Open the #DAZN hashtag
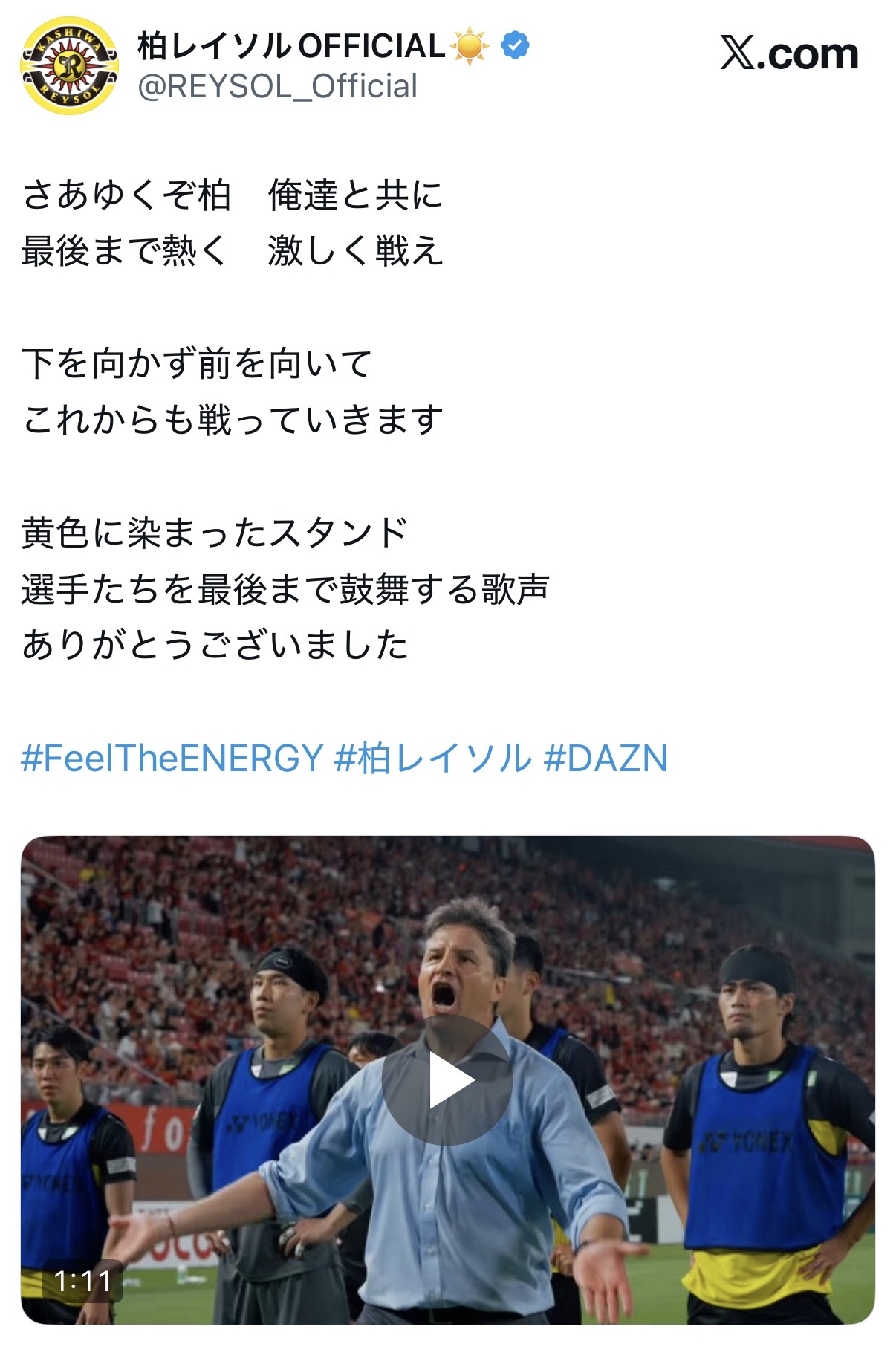 [x=606, y=759]
